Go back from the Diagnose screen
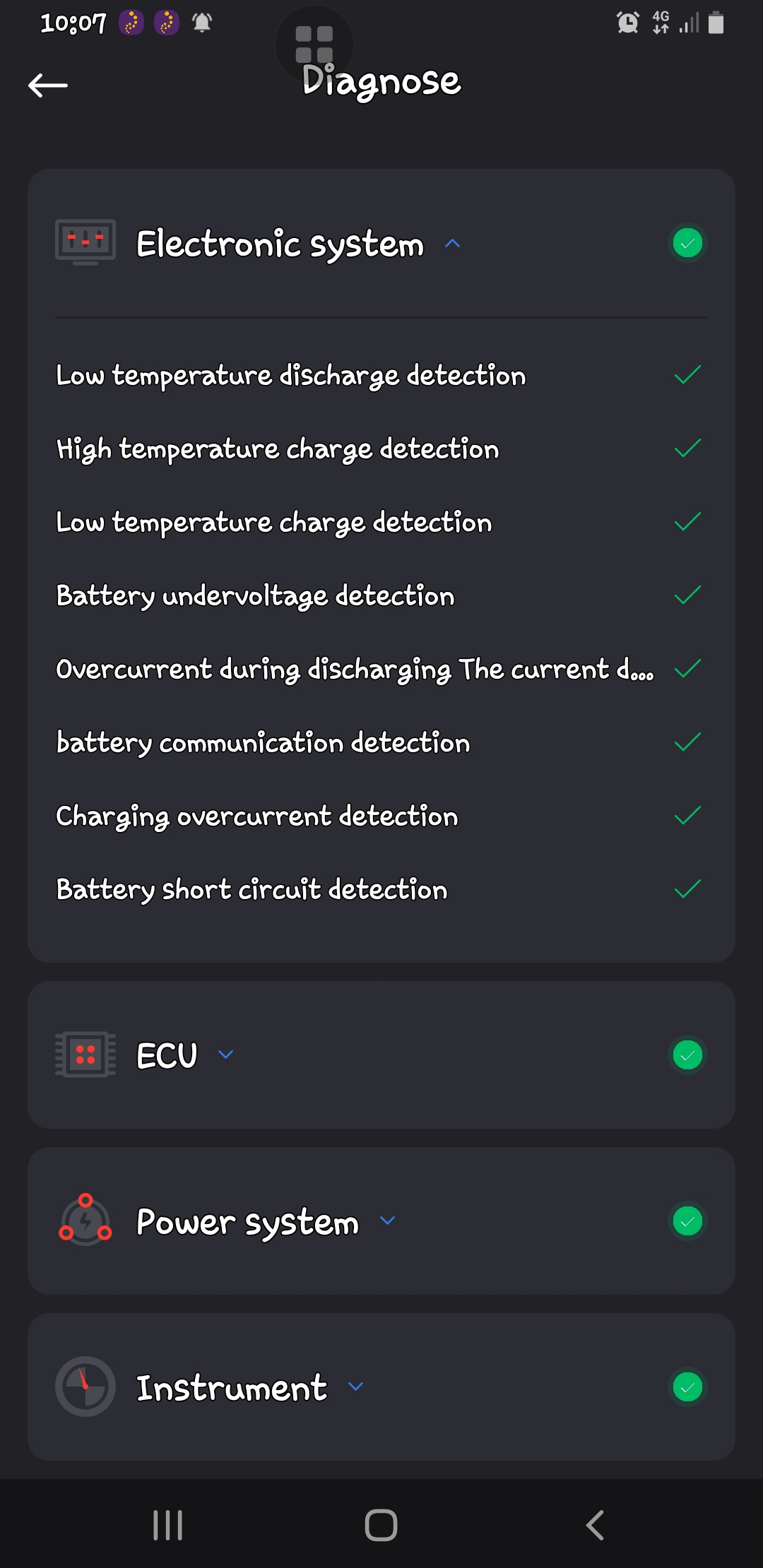The height and width of the screenshot is (1568, 763). pyautogui.click(x=48, y=85)
